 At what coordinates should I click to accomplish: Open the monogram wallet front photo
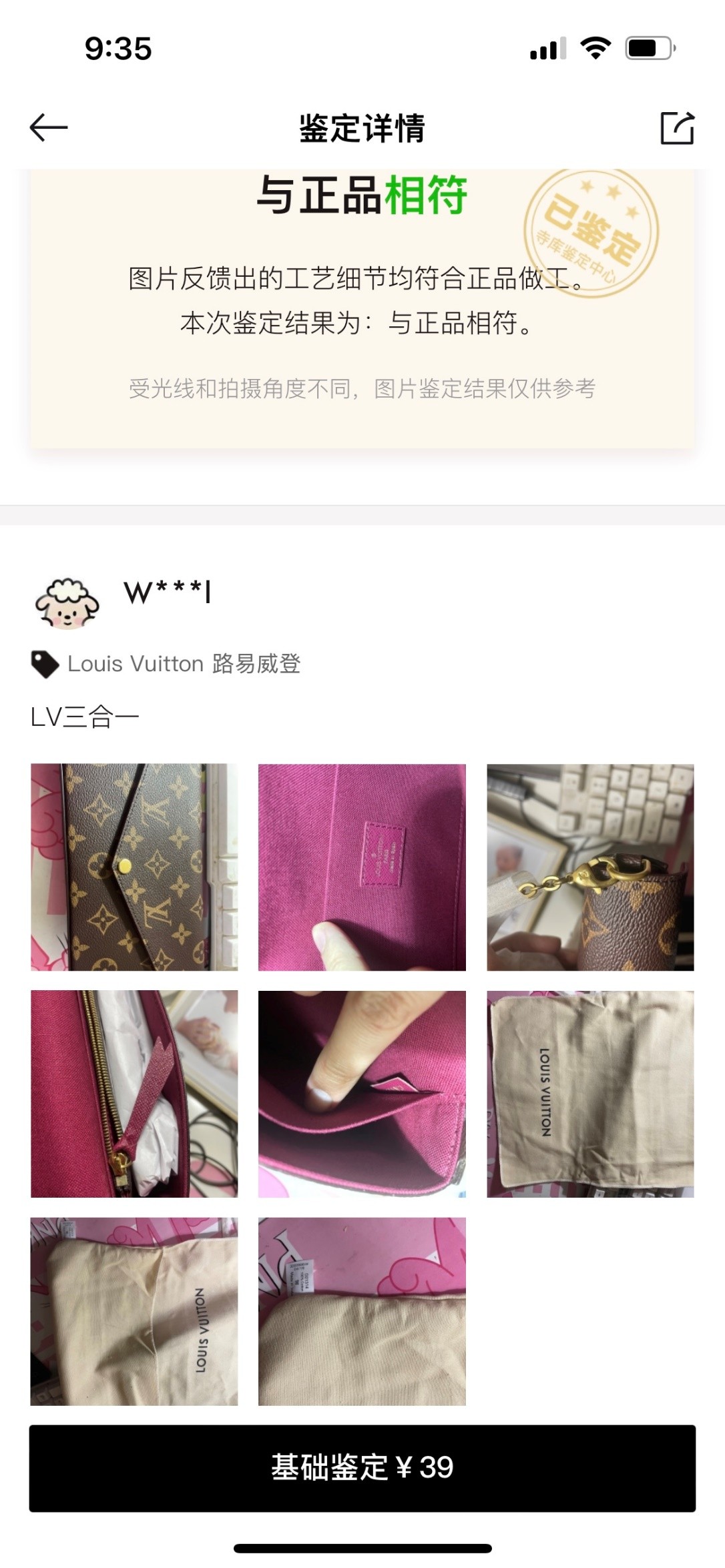[134, 867]
